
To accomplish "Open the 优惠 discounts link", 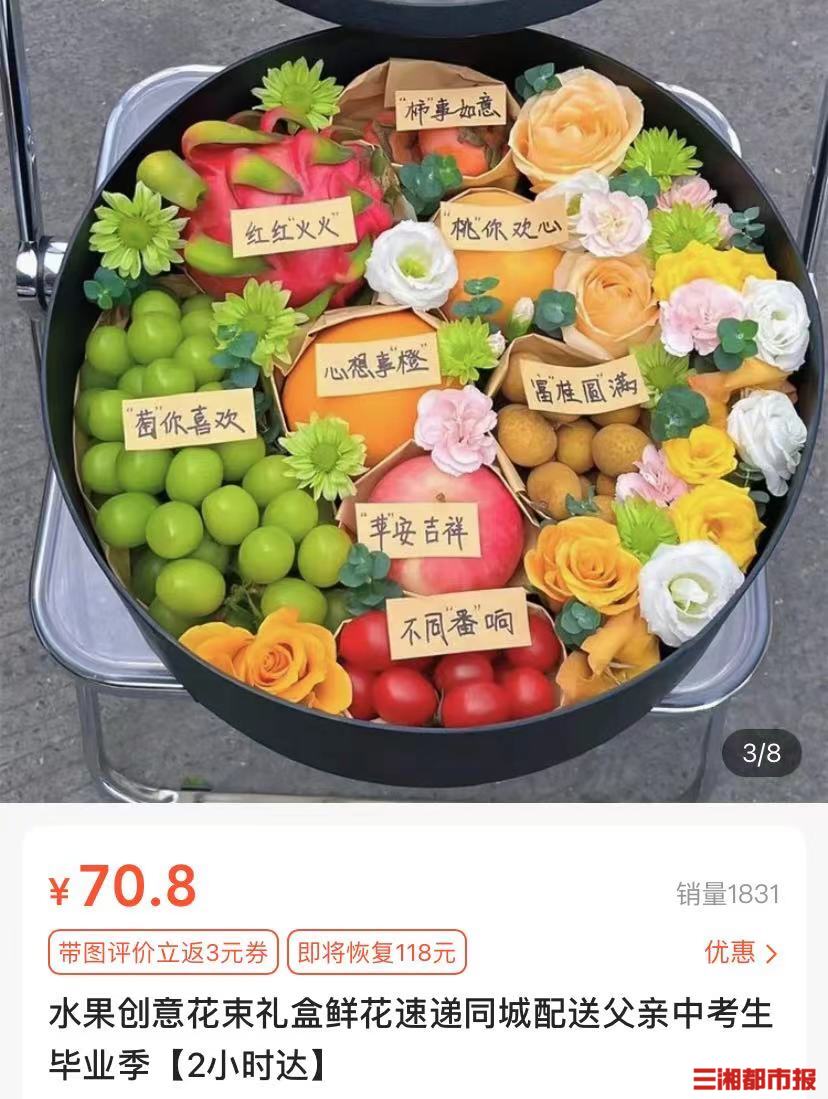I will click(740, 952).
